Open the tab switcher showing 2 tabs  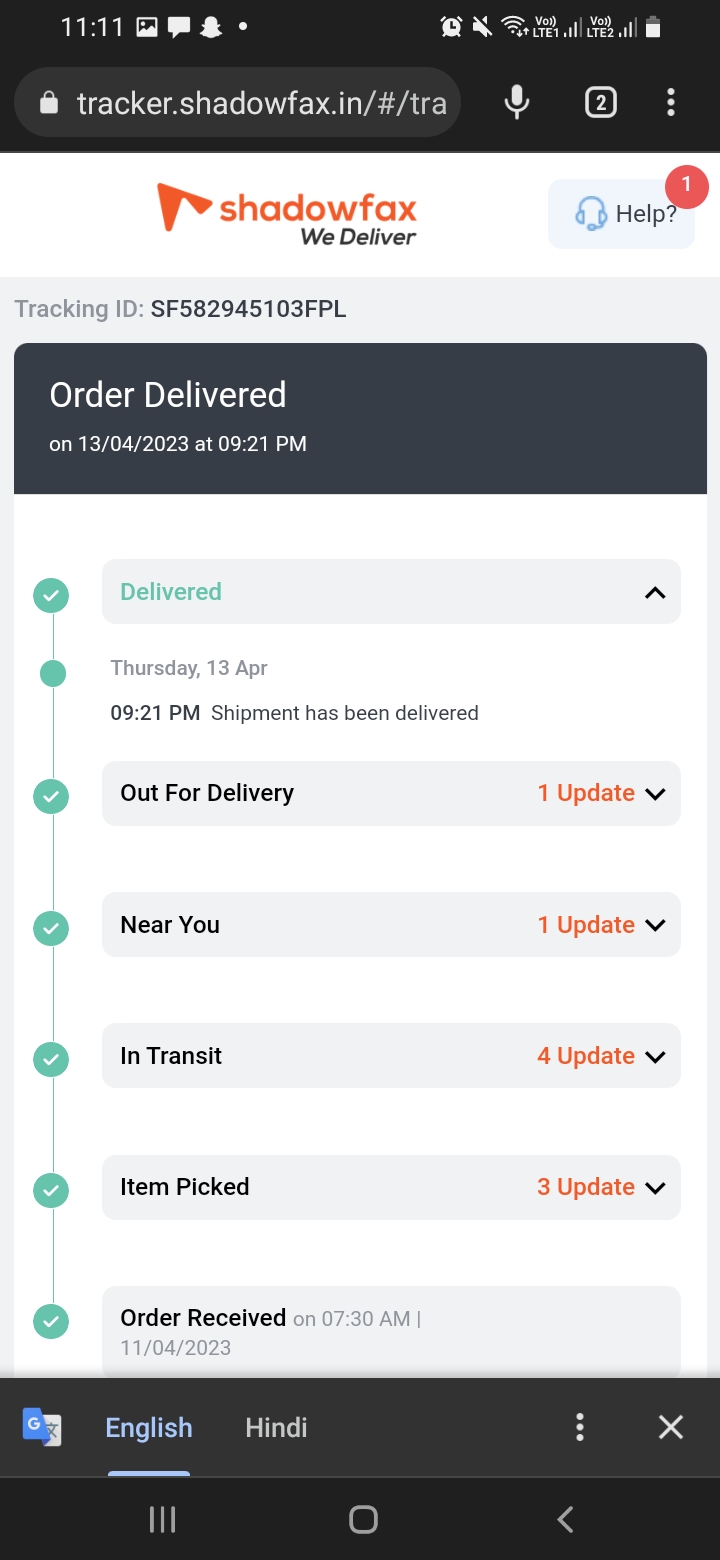[600, 102]
